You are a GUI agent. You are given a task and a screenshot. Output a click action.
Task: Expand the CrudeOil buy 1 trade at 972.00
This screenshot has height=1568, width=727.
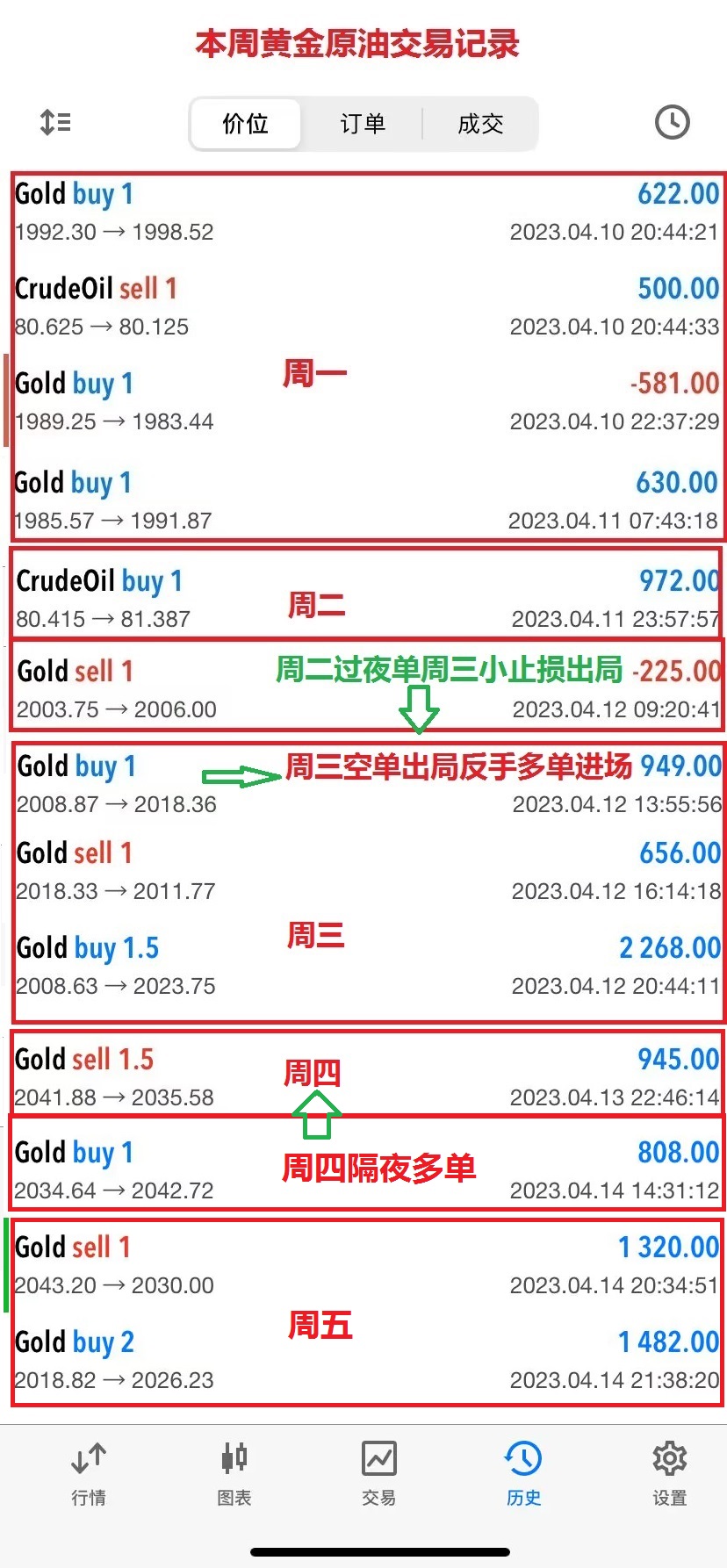click(367, 599)
